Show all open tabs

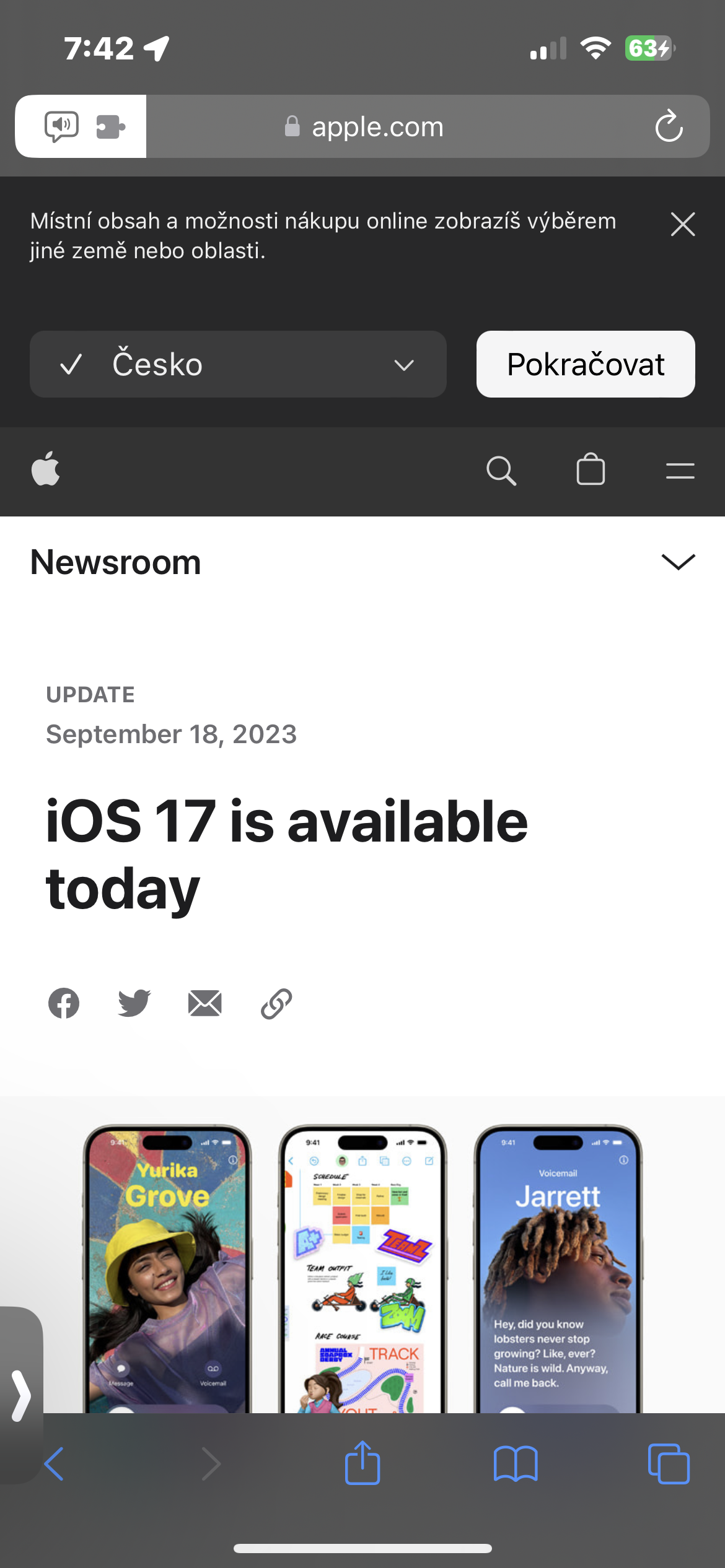click(x=668, y=1464)
